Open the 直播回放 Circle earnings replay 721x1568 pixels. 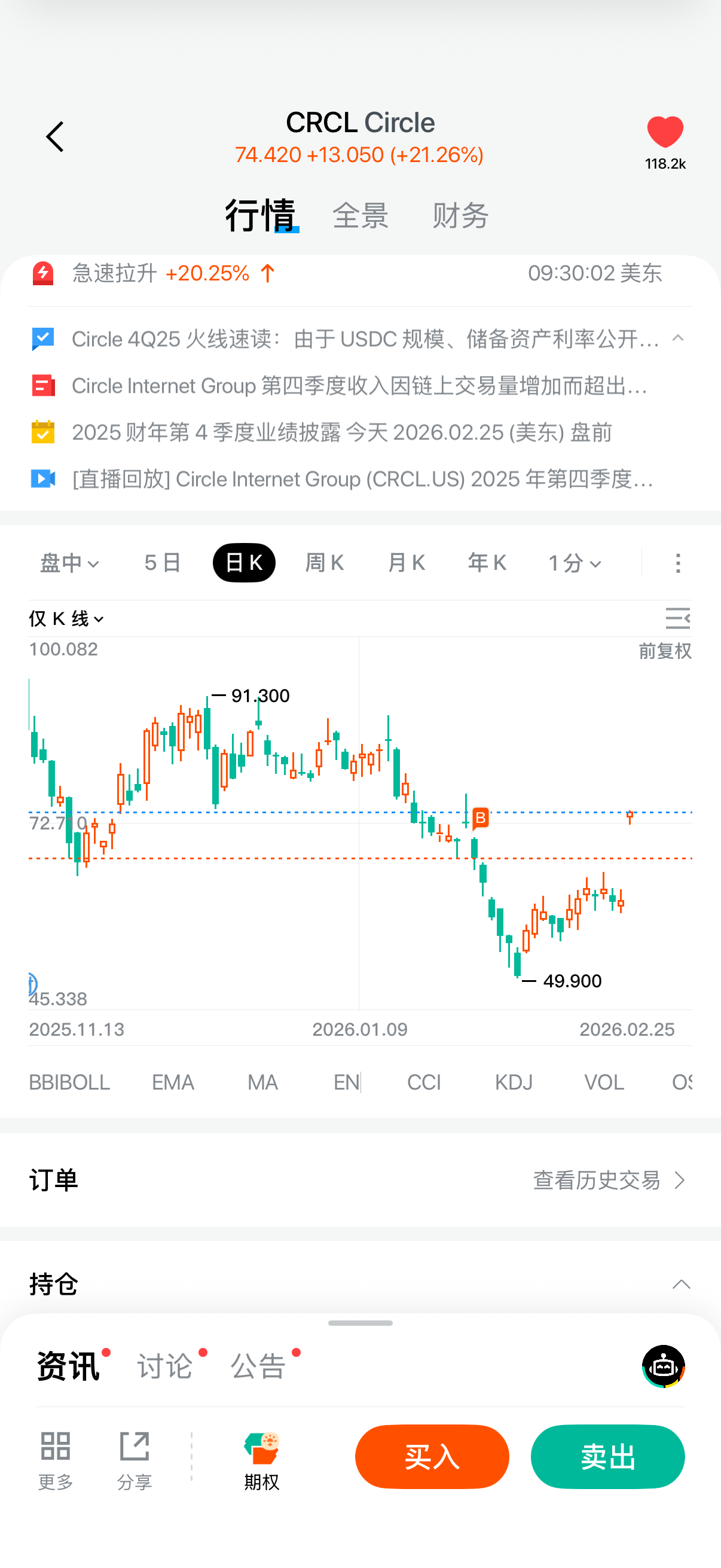click(362, 479)
